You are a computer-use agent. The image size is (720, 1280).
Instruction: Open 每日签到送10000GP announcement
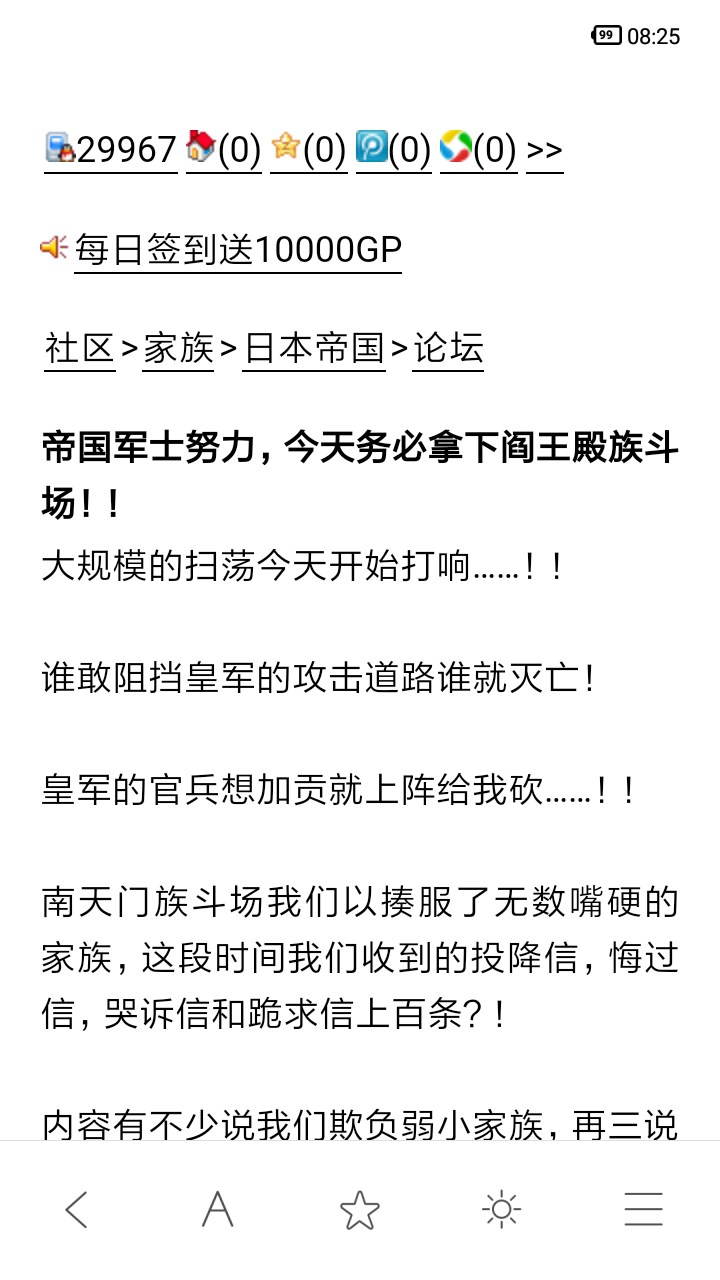pos(238,250)
